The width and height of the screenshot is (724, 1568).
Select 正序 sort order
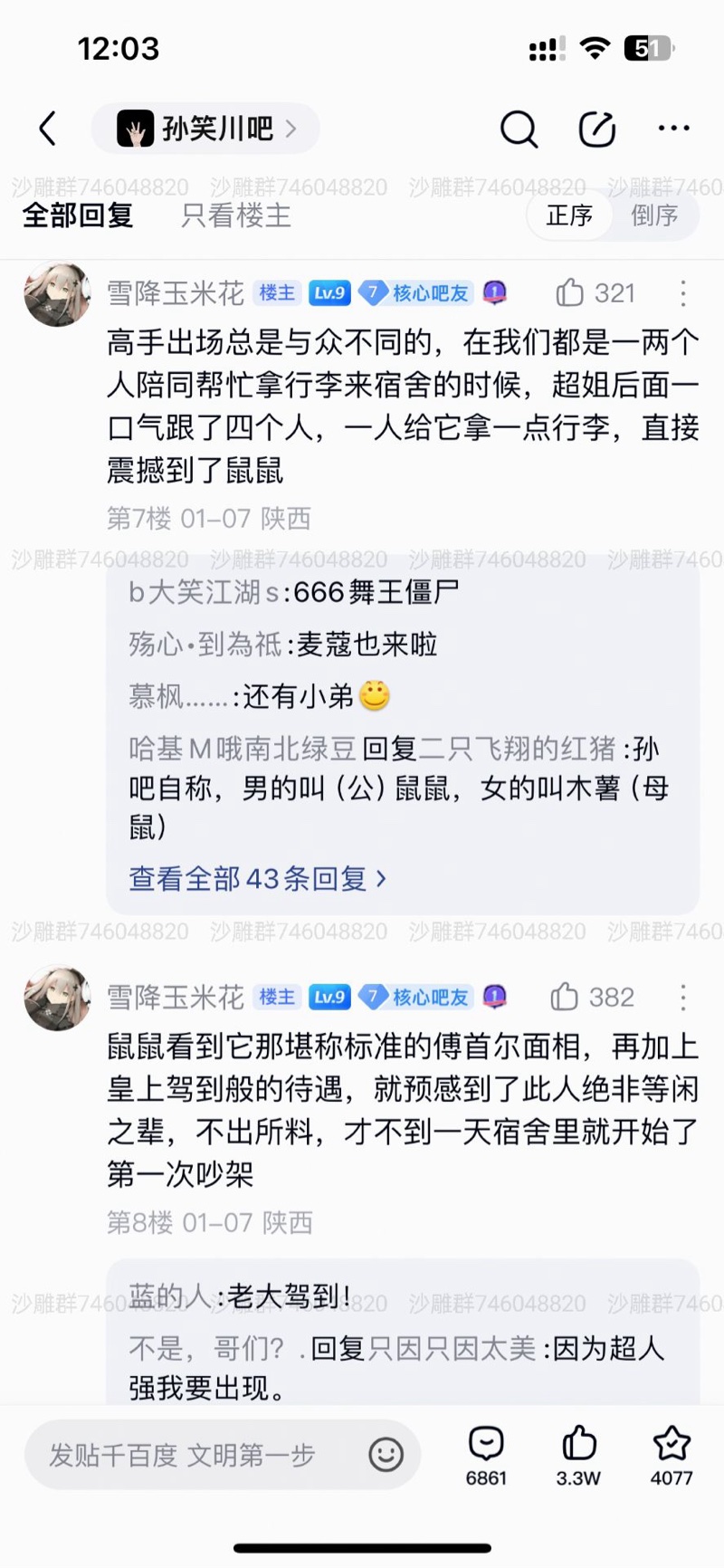click(x=569, y=215)
